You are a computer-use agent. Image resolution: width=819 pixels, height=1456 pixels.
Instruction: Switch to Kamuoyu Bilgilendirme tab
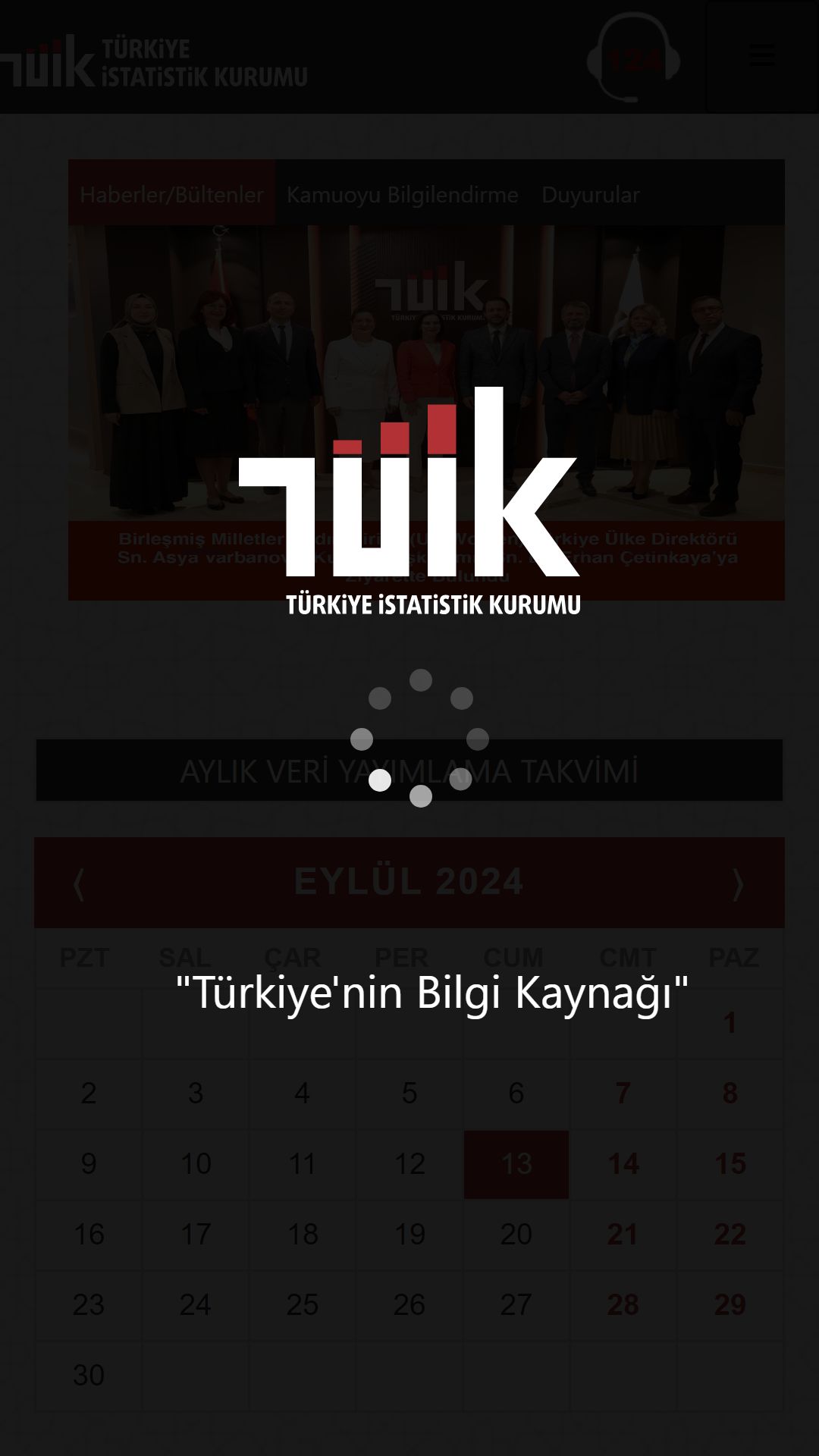[402, 194]
